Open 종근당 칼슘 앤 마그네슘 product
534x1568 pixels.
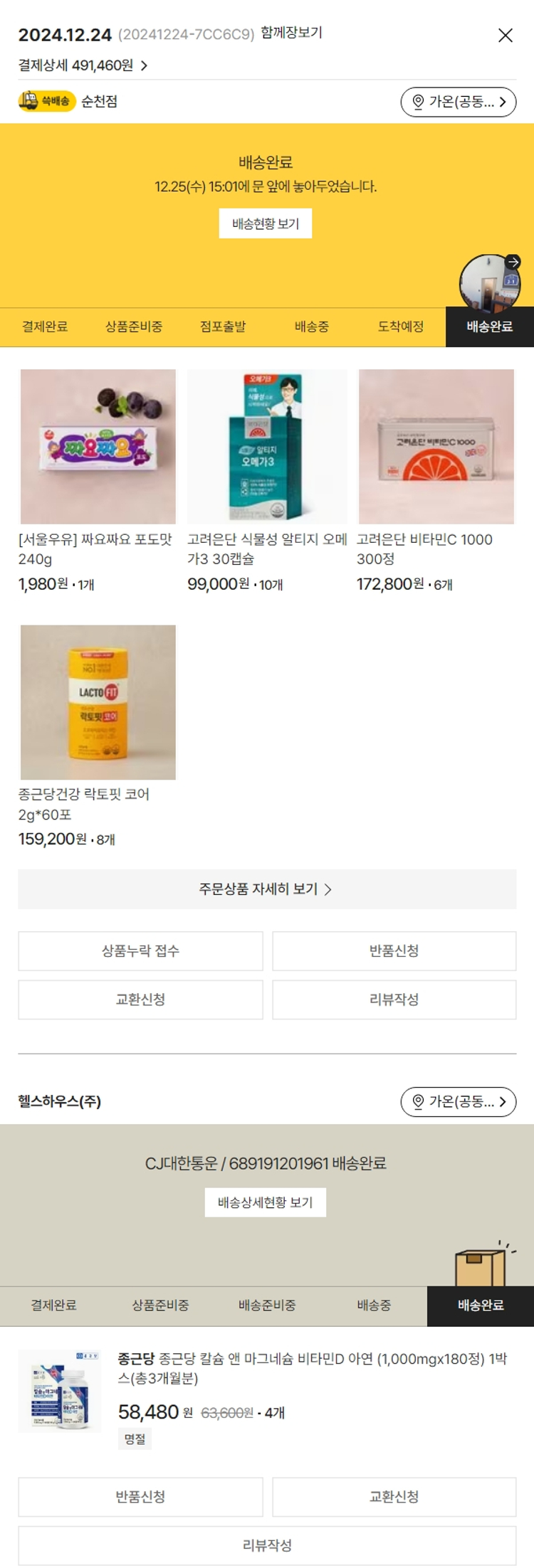tap(311, 1368)
